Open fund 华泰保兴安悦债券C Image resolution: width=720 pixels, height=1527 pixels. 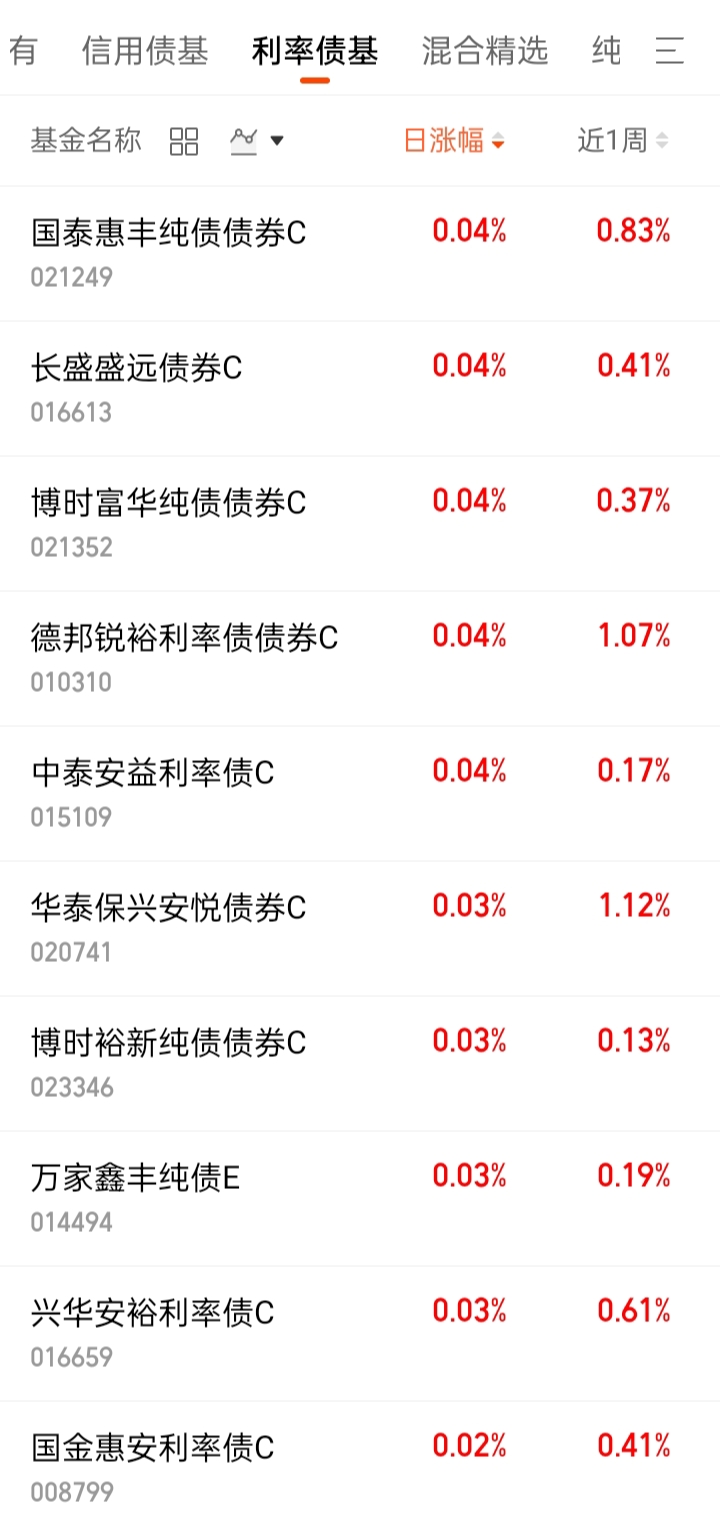[x=360, y=929]
